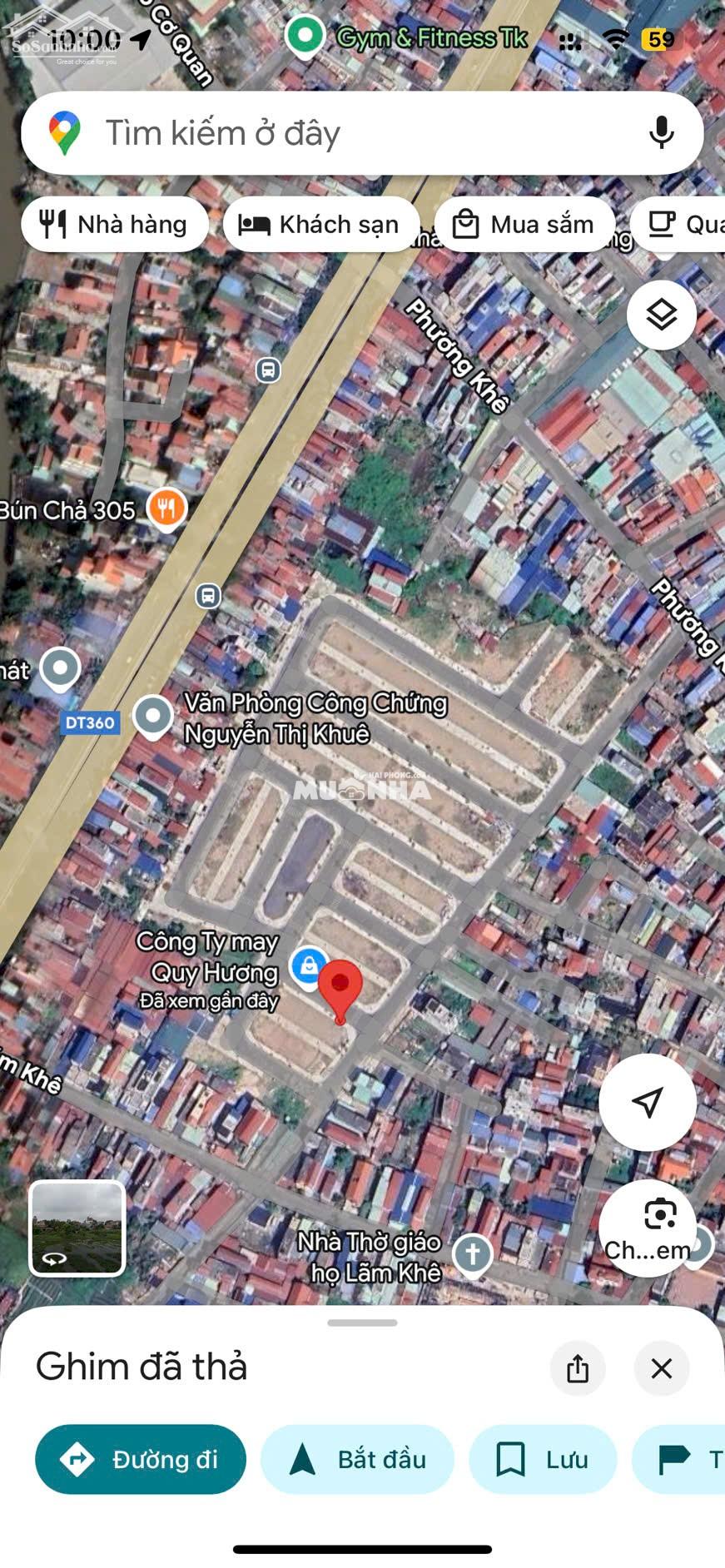Viewport: 725px width, 1568px height.
Task: Start voice search with the microphone
Action: click(661, 133)
